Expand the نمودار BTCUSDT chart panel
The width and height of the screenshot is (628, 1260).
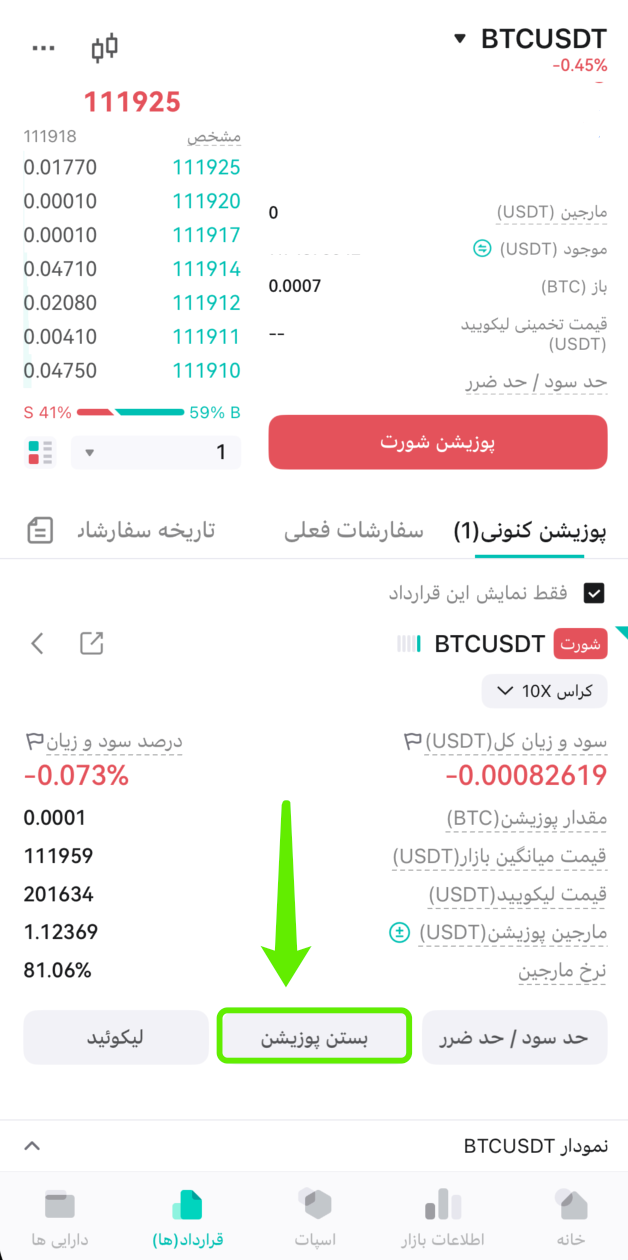click(x=32, y=1146)
